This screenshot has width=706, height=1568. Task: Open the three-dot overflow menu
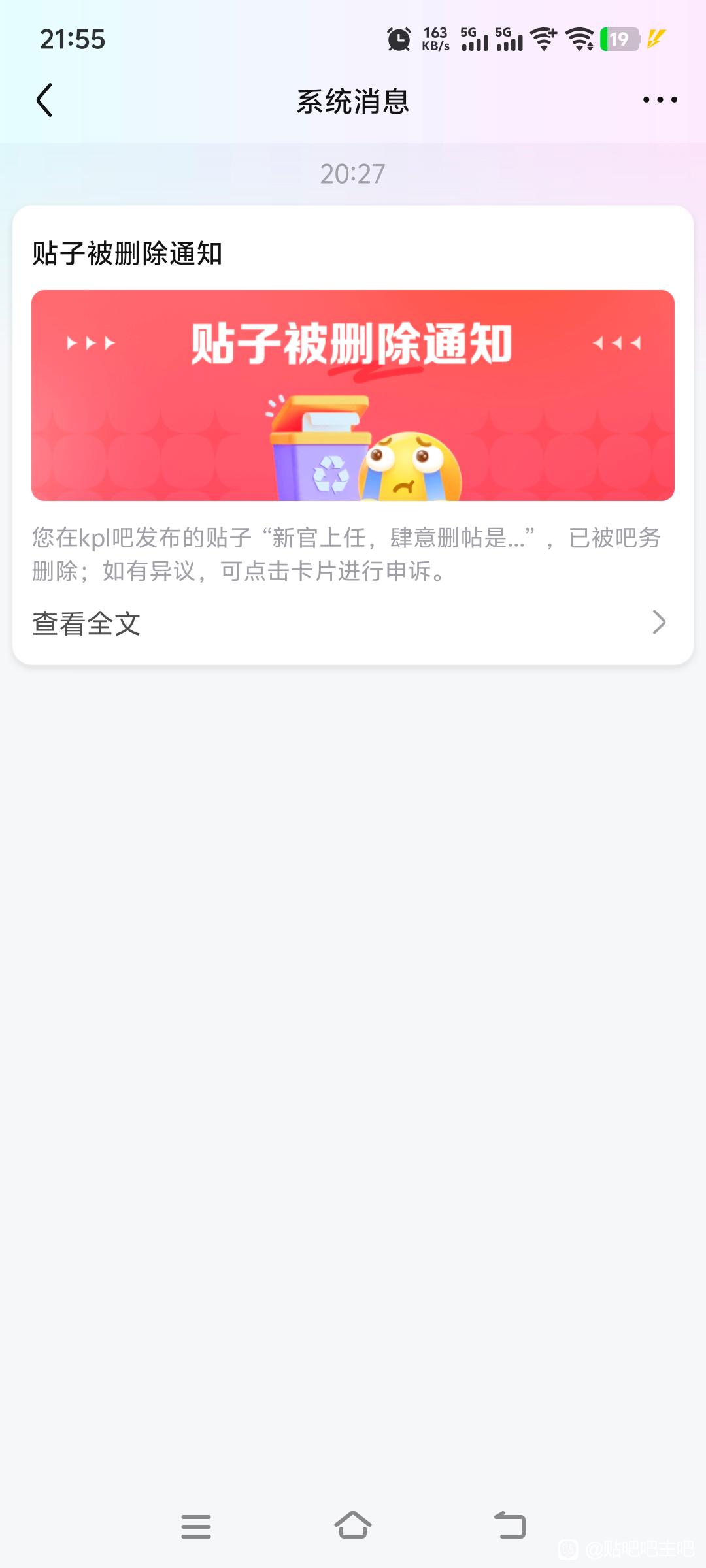660,100
